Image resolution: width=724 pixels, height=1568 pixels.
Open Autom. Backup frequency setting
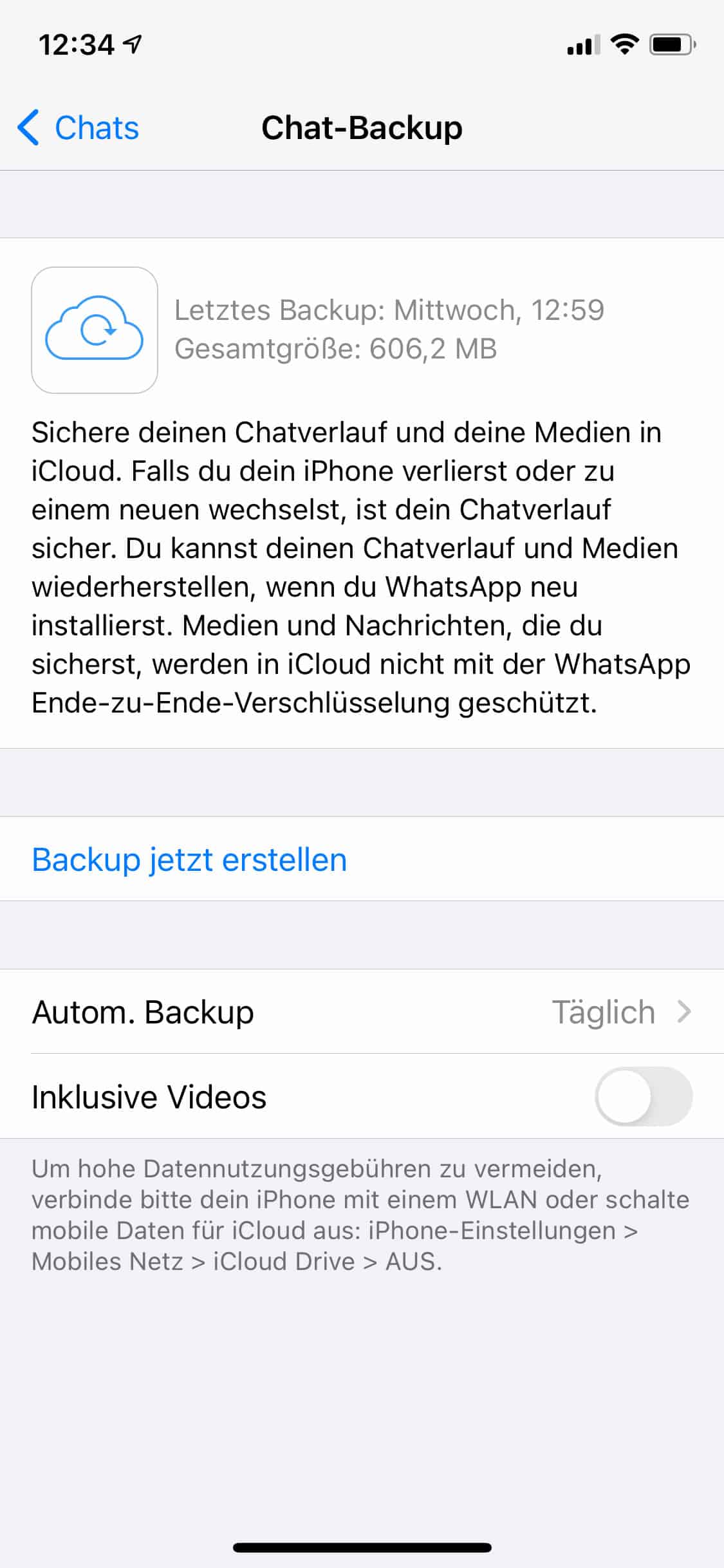point(362,1011)
